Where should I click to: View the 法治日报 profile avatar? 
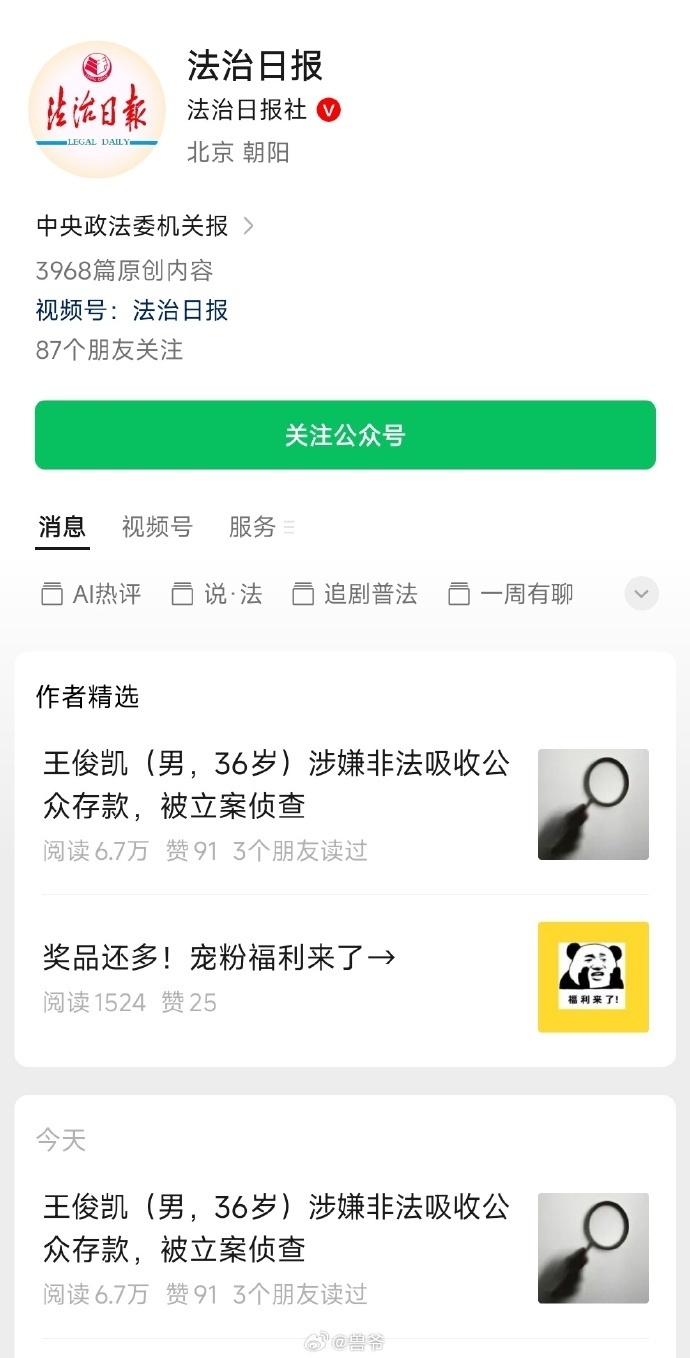pos(97,110)
